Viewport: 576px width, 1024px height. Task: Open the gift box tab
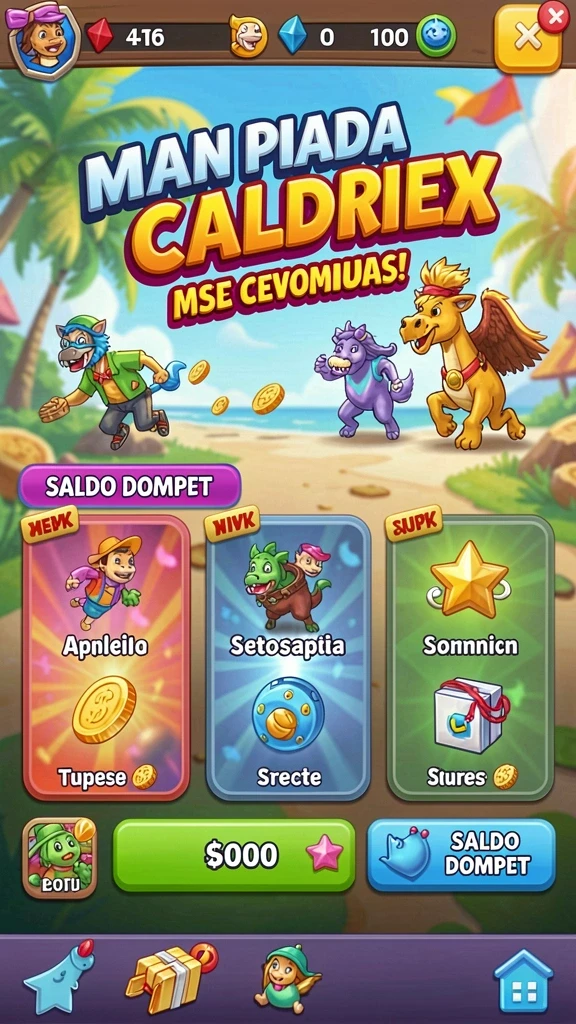point(170,976)
